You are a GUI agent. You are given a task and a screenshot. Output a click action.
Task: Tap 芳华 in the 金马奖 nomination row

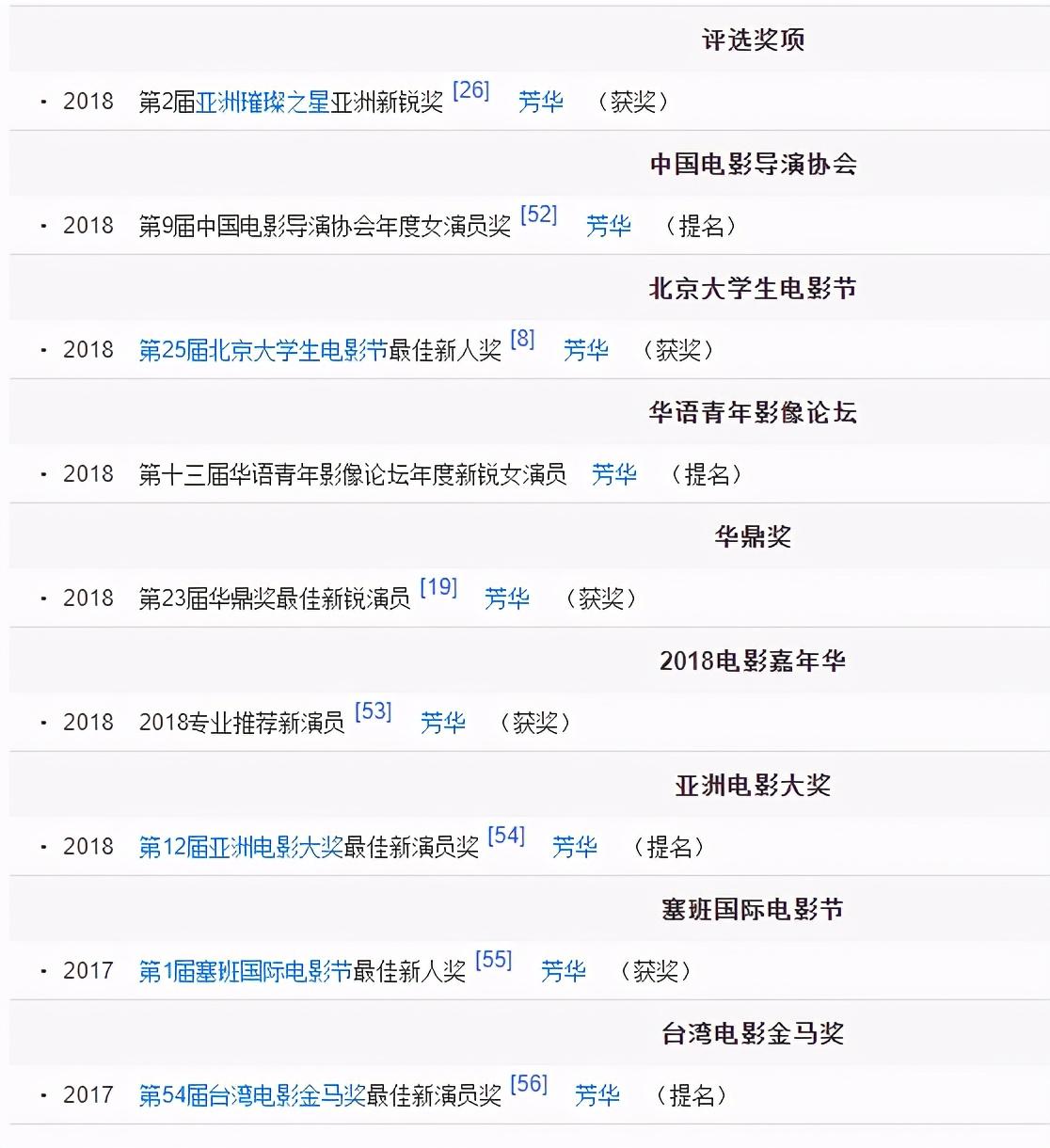pyautogui.click(x=597, y=1095)
